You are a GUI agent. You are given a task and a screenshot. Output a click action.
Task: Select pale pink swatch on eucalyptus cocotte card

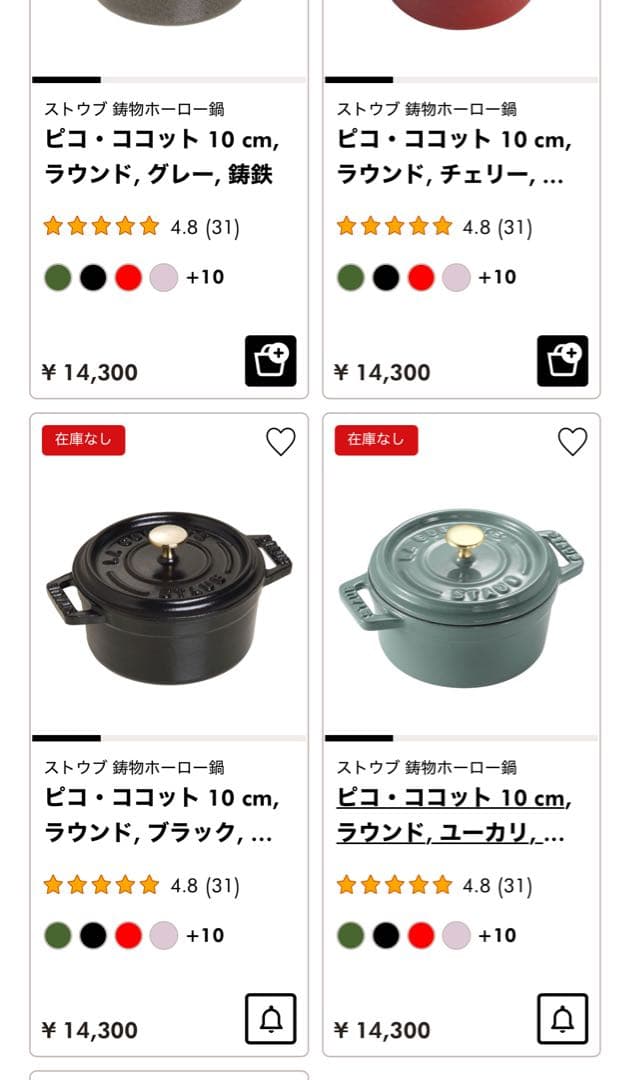[x=456, y=936]
